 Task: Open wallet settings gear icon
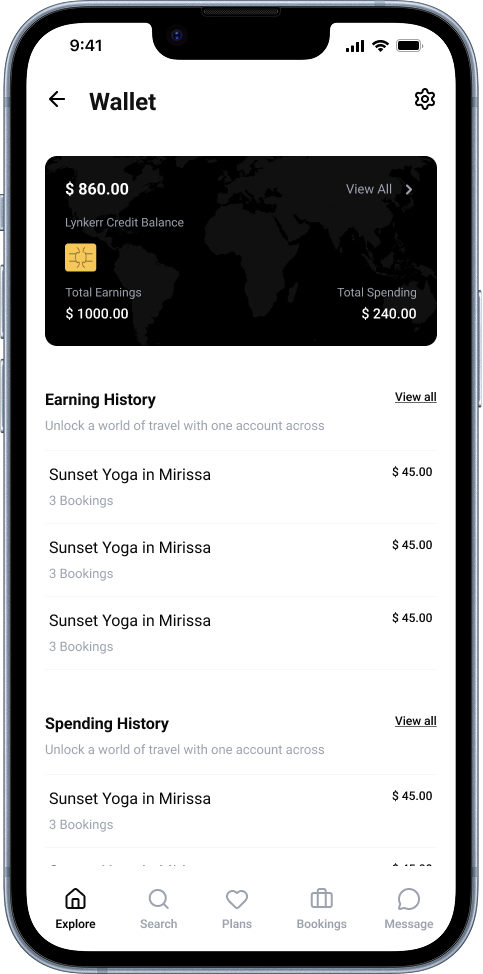tap(425, 99)
